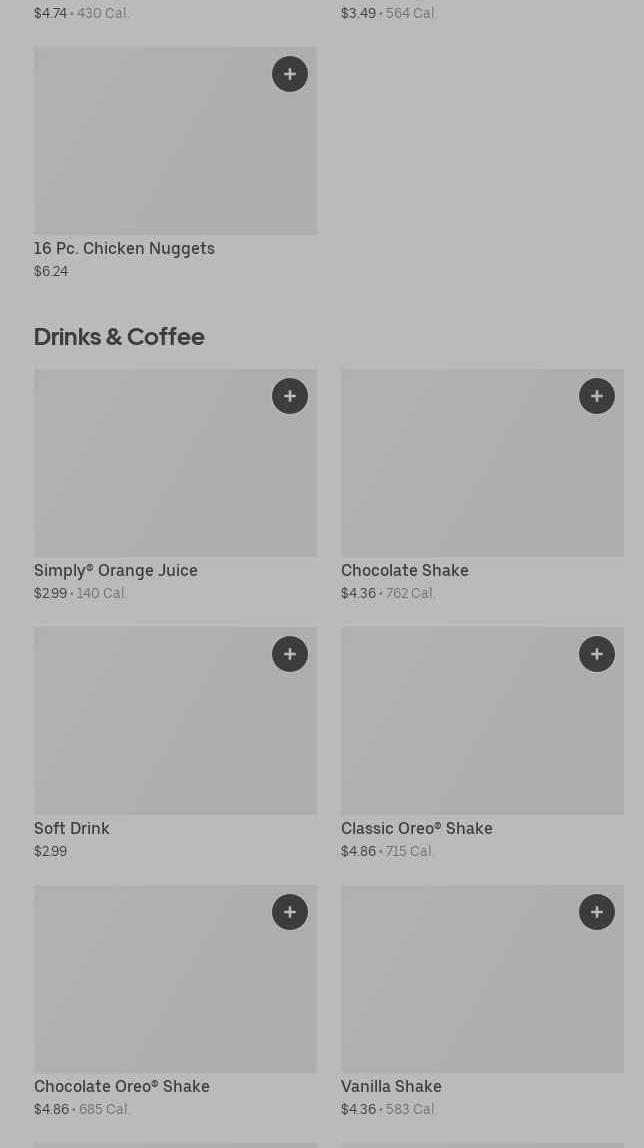Add 16 Pc. Chicken Nuggets to cart
This screenshot has width=644, height=1148.
point(290,74)
